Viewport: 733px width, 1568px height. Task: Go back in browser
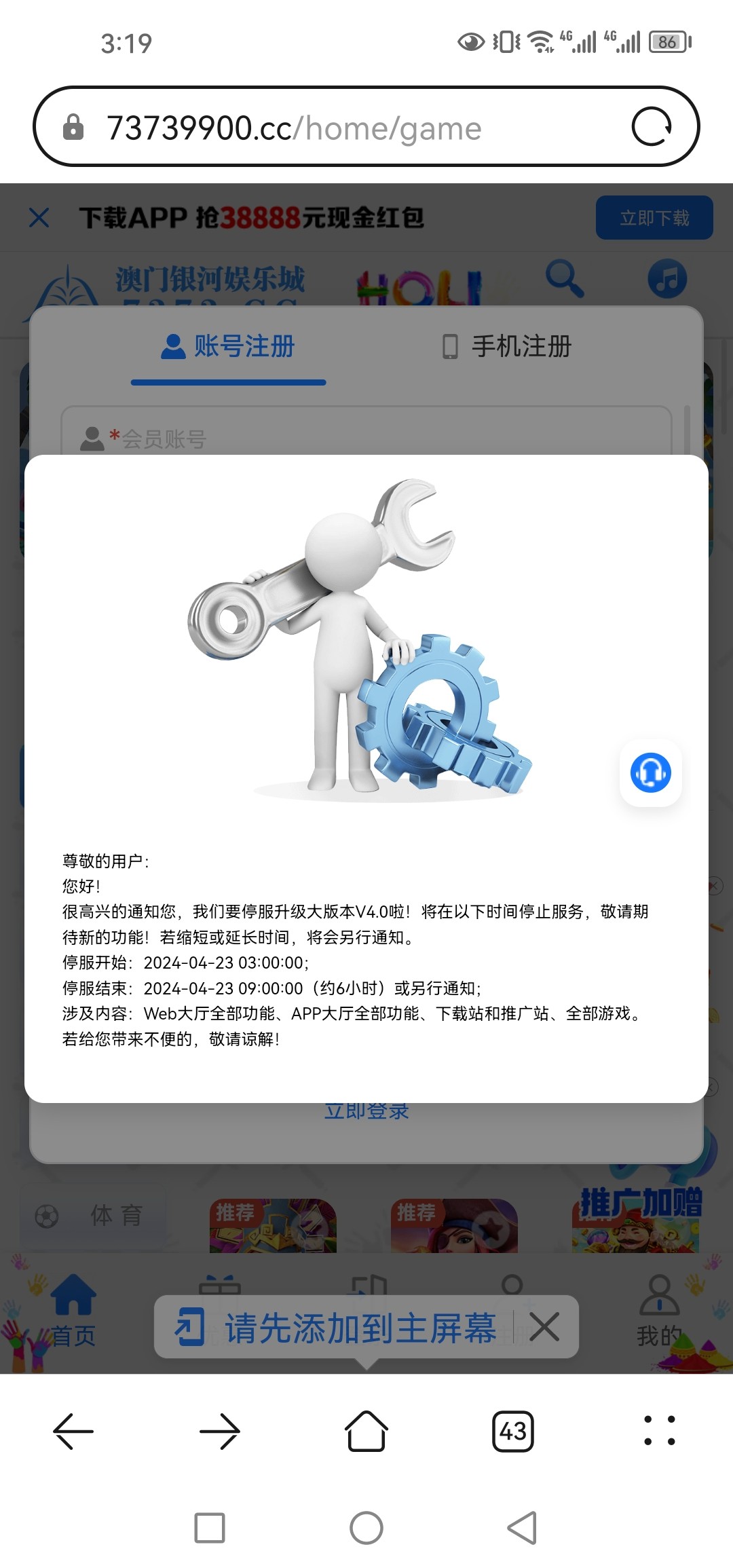pos(73,1431)
